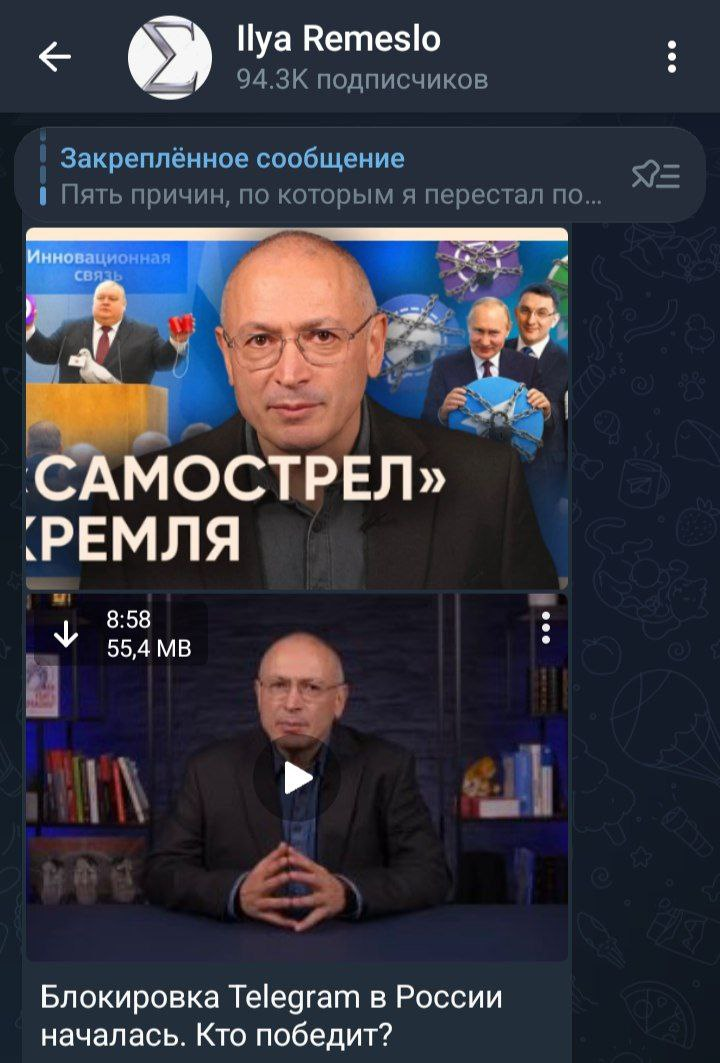Viewport: 720px width, 1063px height.
Task: Play the 8:58 video
Action: click(296, 777)
